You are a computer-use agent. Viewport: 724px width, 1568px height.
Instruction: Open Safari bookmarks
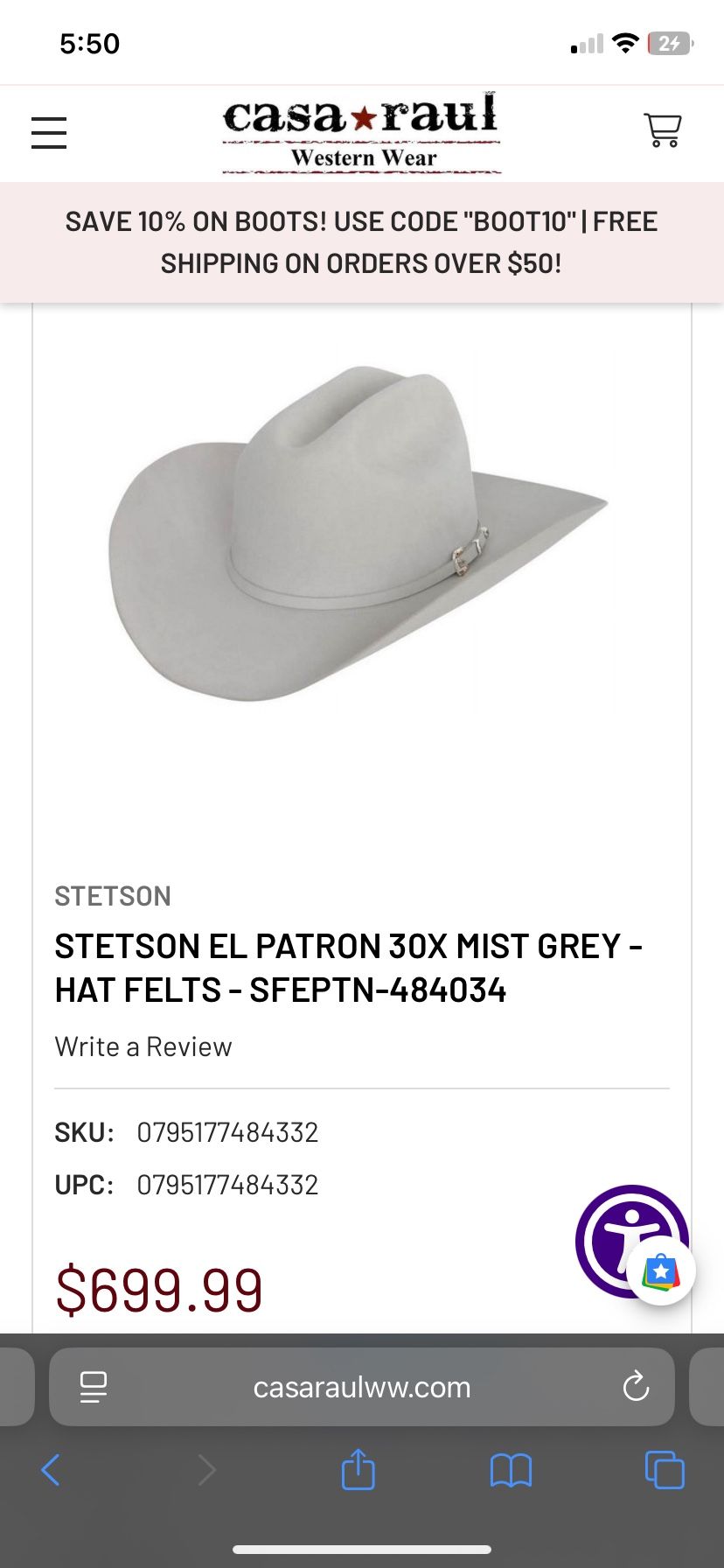[x=511, y=1470]
